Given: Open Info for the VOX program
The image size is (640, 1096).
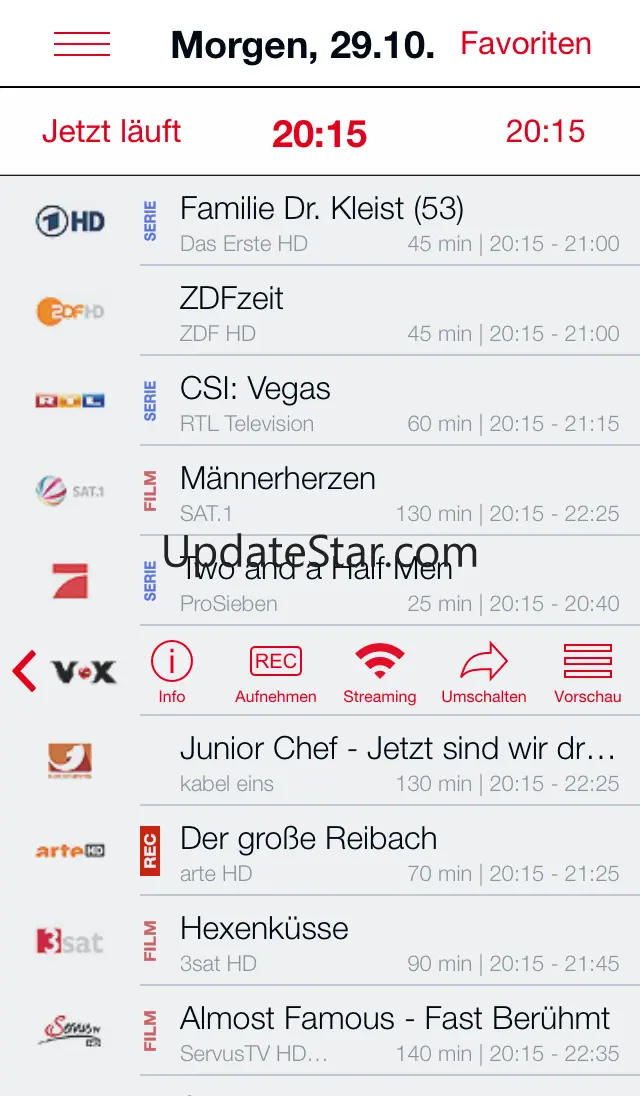Looking at the screenshot, I should pyautogui.click(x=171, y=672).
